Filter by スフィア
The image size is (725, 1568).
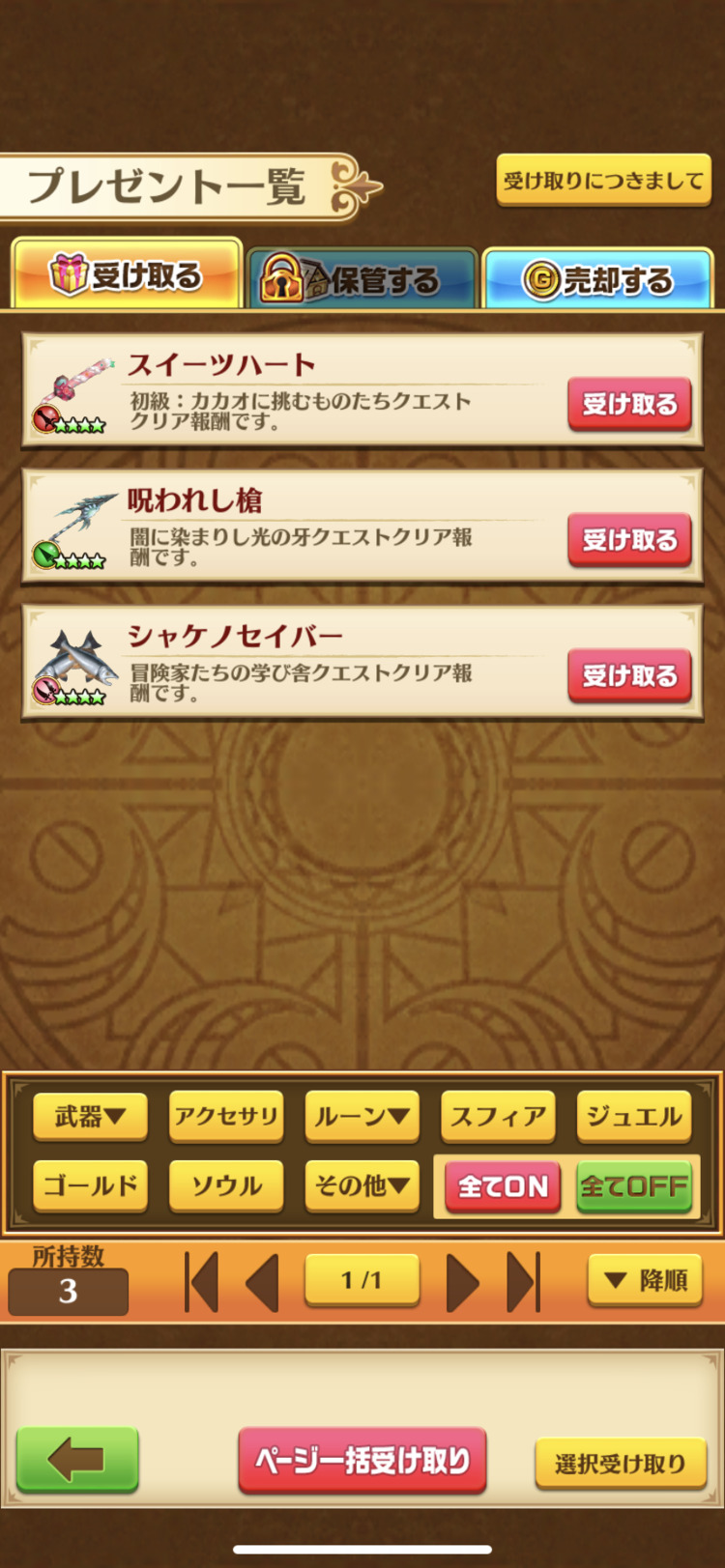tap(498, 1117)
